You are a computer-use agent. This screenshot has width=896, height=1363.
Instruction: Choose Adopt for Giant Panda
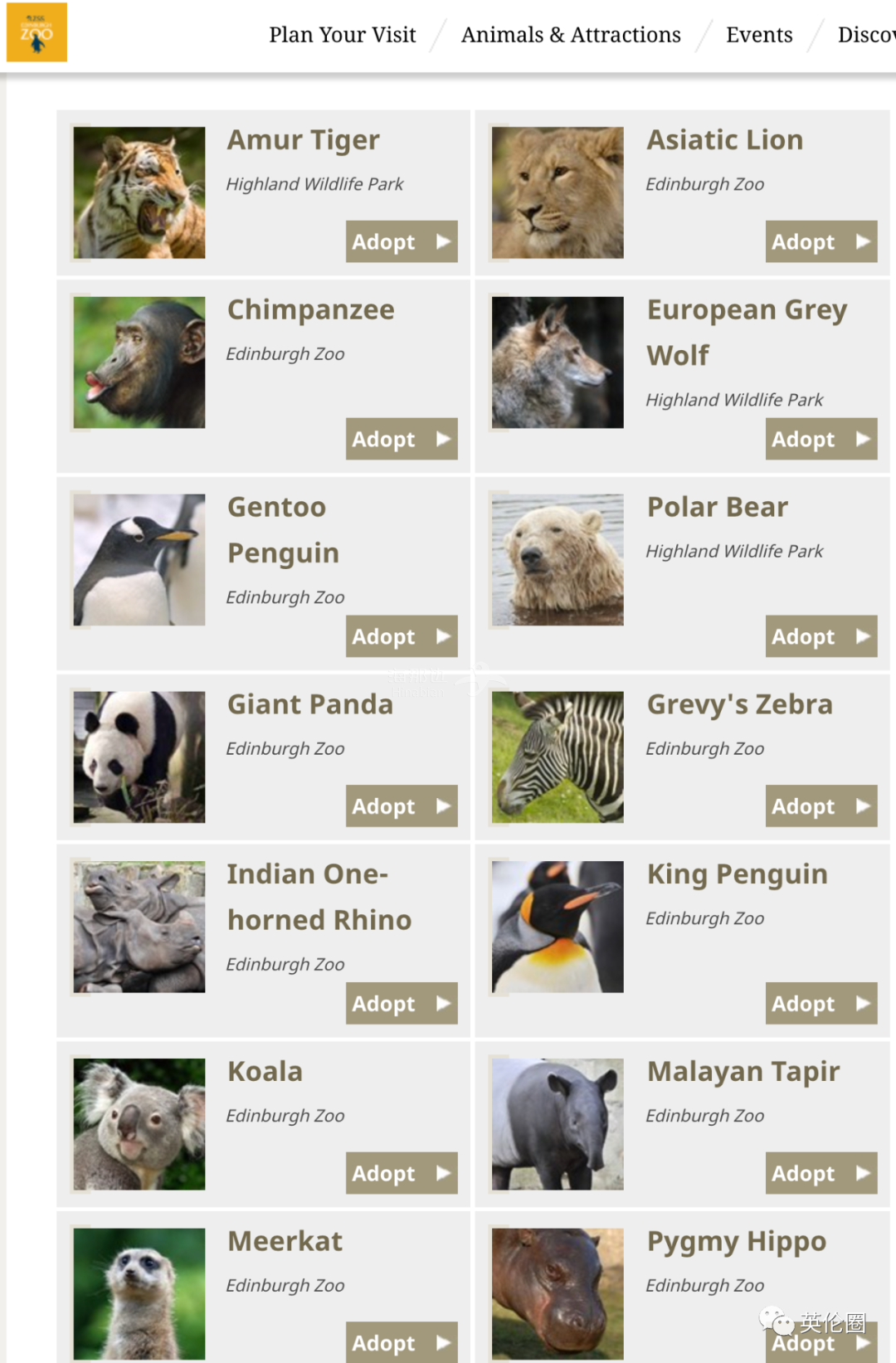click(402, 806)
